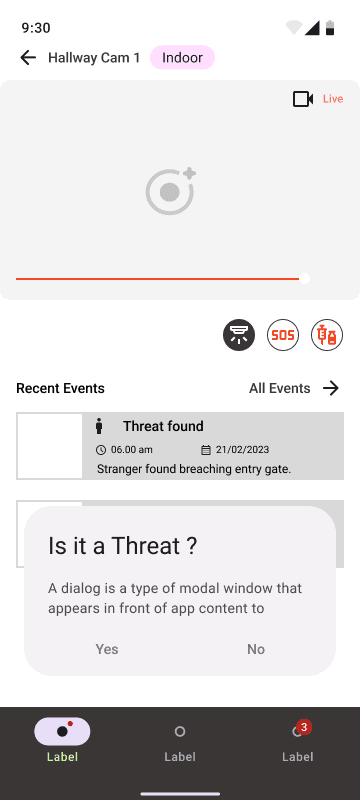Open the Threat found event card
This screenshot has height=800, width=360.
(x=180, y=446)
